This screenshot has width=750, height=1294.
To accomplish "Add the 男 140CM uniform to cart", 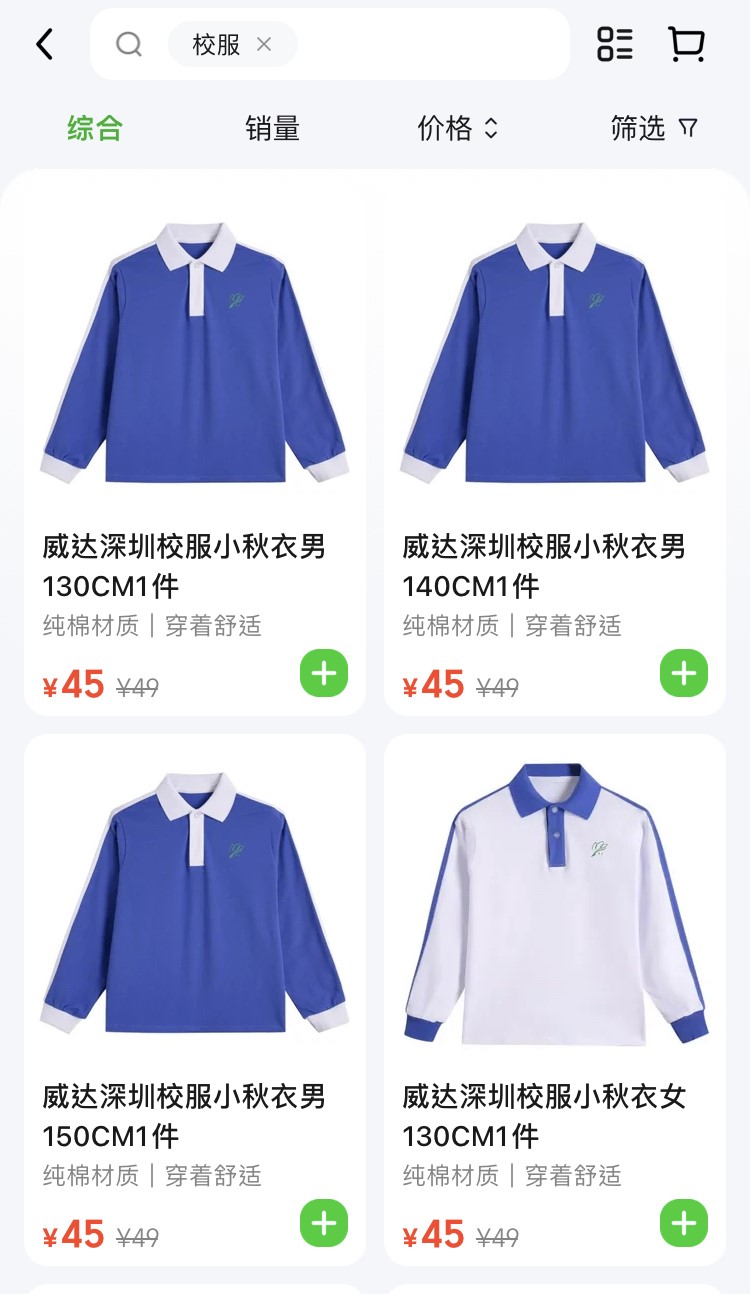I will [x=683, y=673].
